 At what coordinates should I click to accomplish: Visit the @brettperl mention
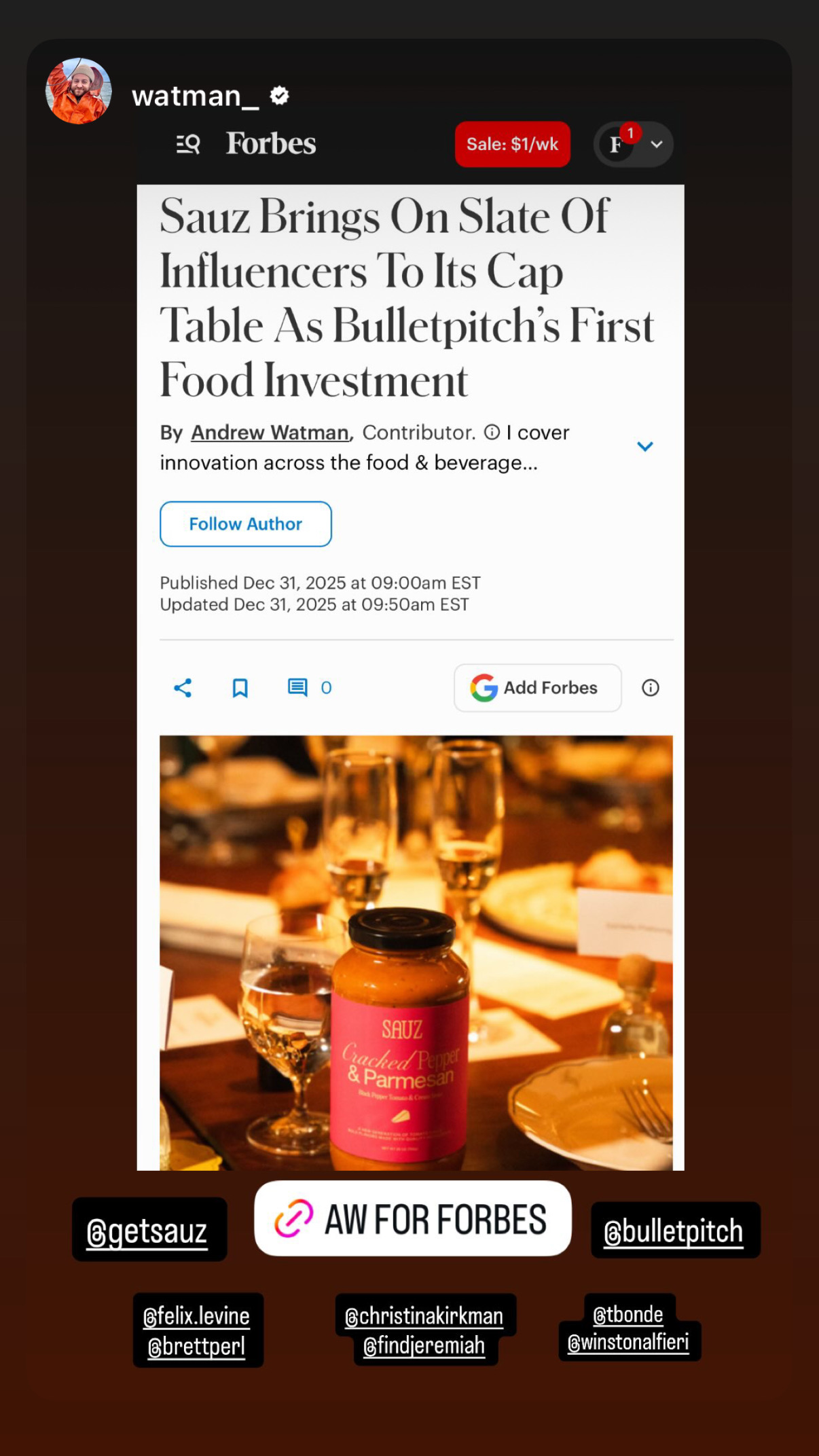pos(197,1346)
